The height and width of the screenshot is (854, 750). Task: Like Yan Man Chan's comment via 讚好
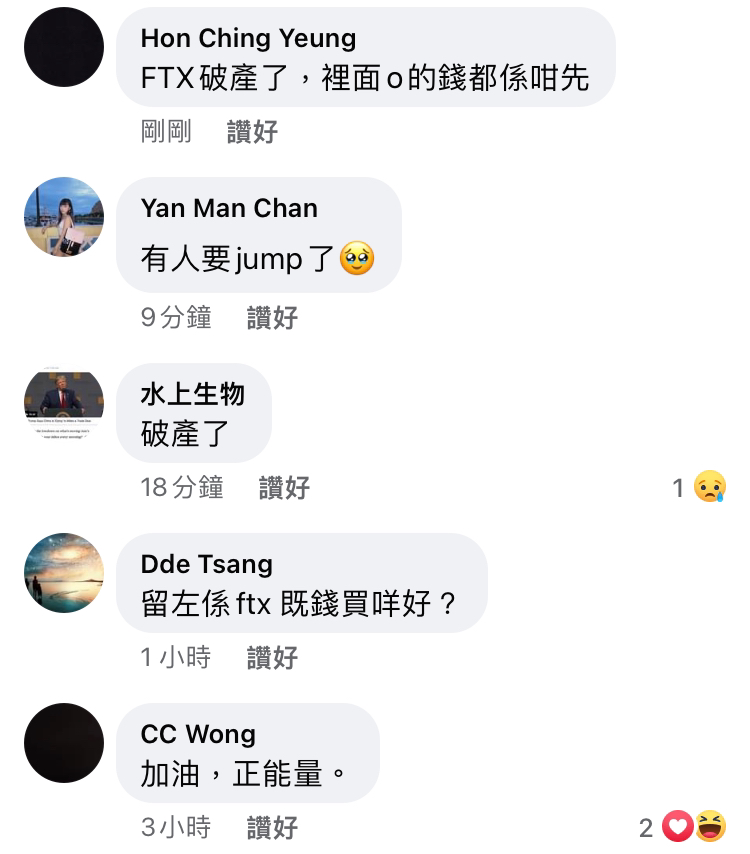[x=270, y=317]
